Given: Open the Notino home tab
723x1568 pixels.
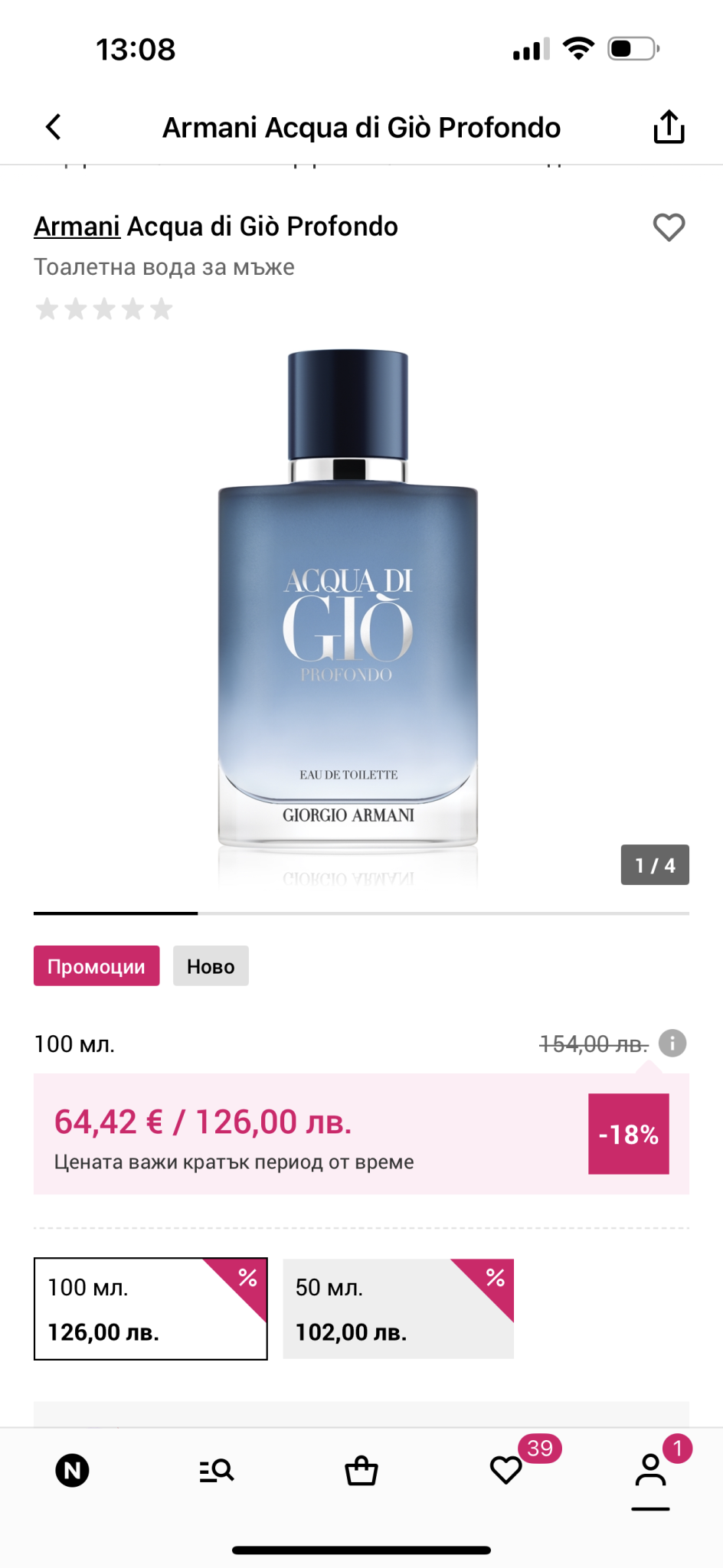Looking at the screenshot, I should [72, 1471].
